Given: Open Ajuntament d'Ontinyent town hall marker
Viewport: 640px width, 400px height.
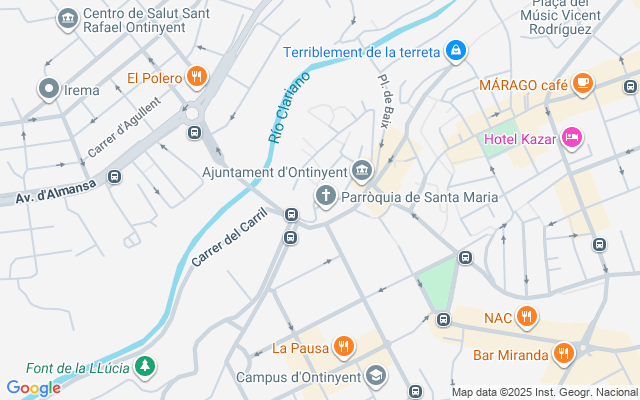Looking at the screenshot, I should tap(362, 171).
